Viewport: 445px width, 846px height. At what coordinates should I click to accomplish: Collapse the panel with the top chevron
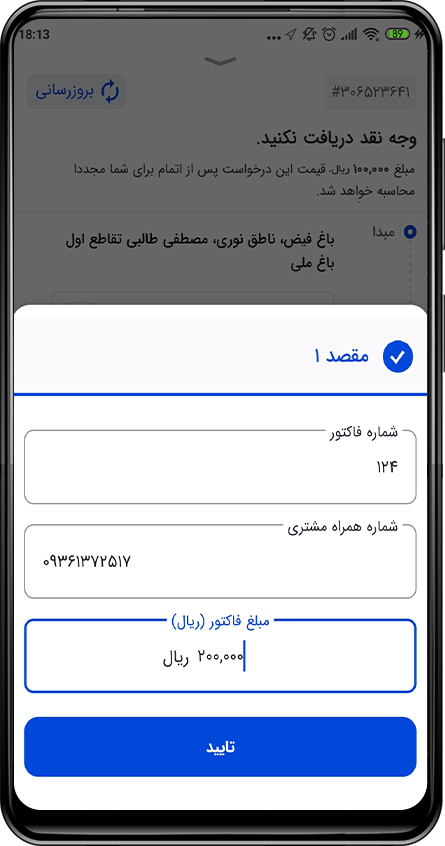220,61
